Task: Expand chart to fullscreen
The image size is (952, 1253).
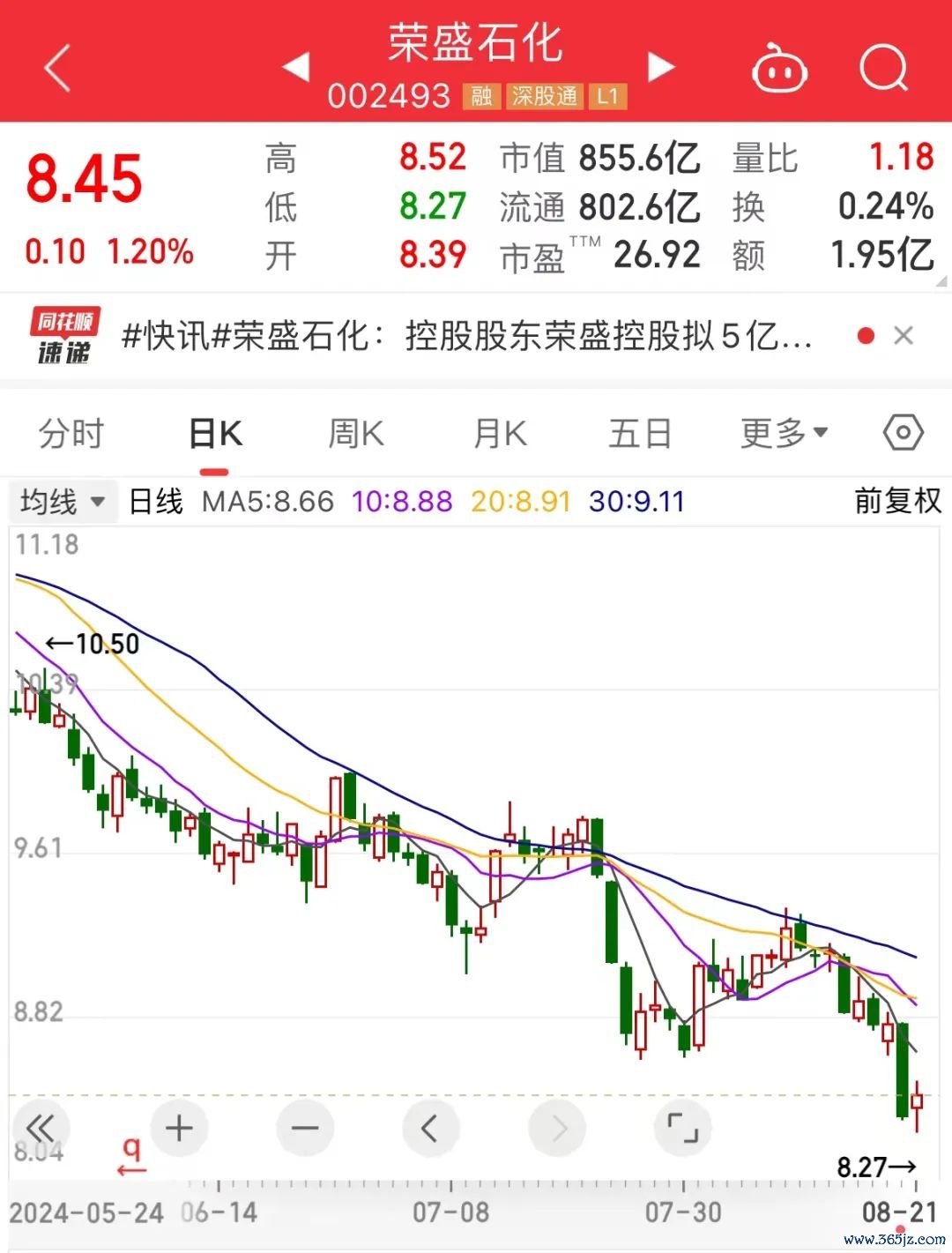Action: [682, 1128]
